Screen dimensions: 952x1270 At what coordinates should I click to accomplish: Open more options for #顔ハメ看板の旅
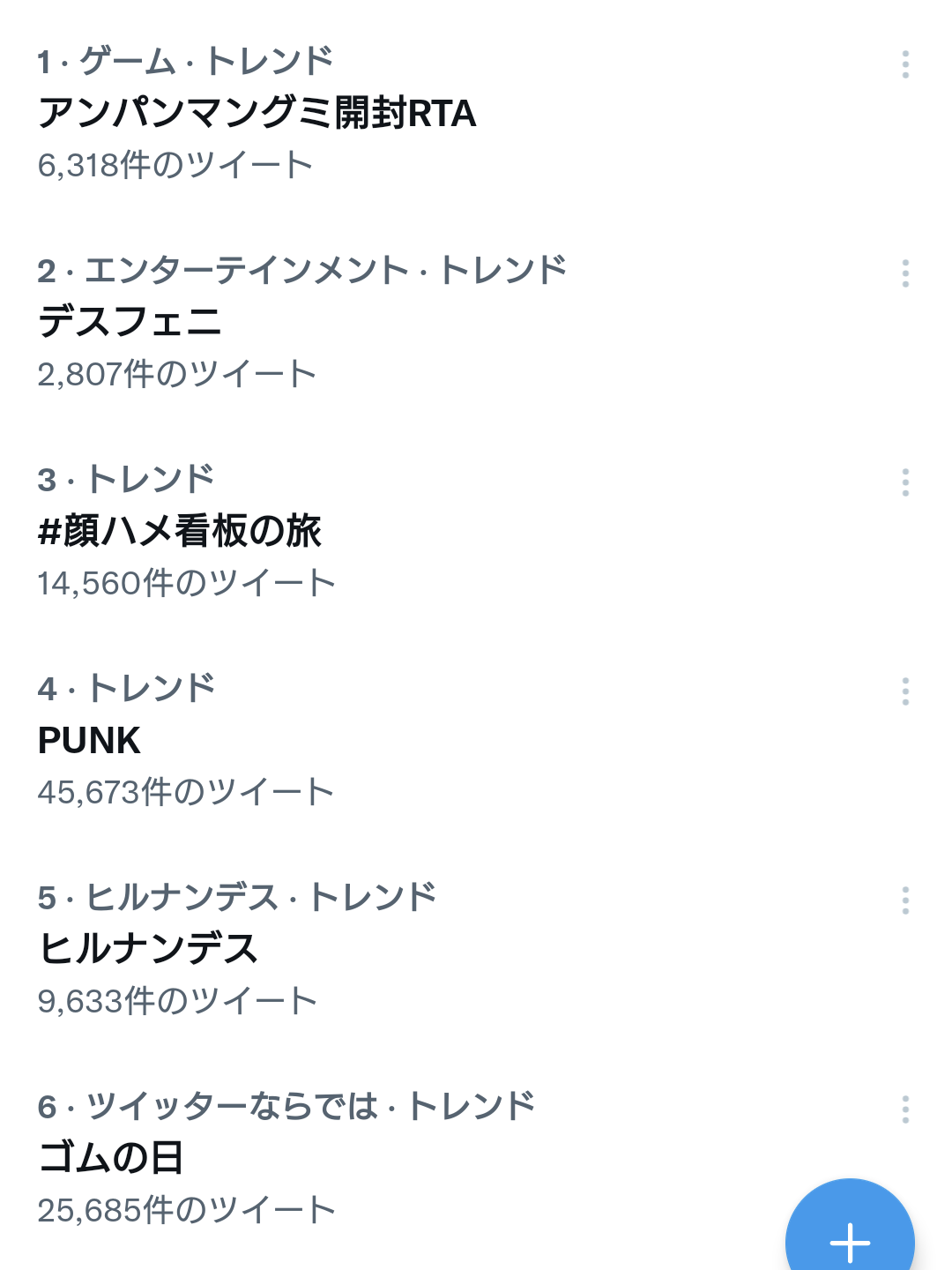905,482
